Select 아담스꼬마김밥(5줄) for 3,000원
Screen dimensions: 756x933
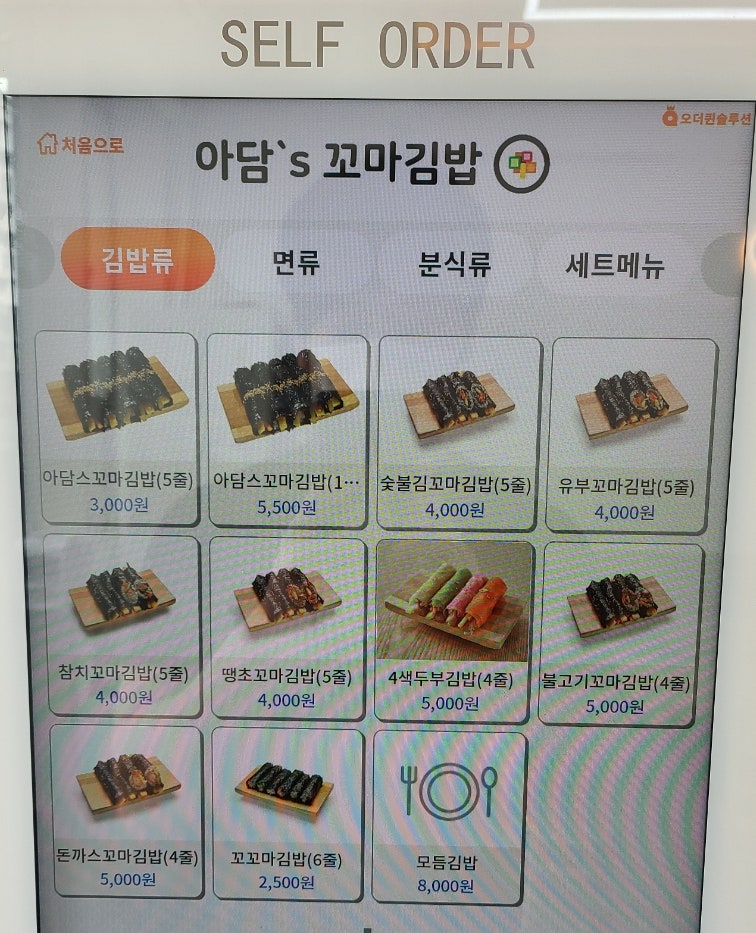tap(116, 428)
